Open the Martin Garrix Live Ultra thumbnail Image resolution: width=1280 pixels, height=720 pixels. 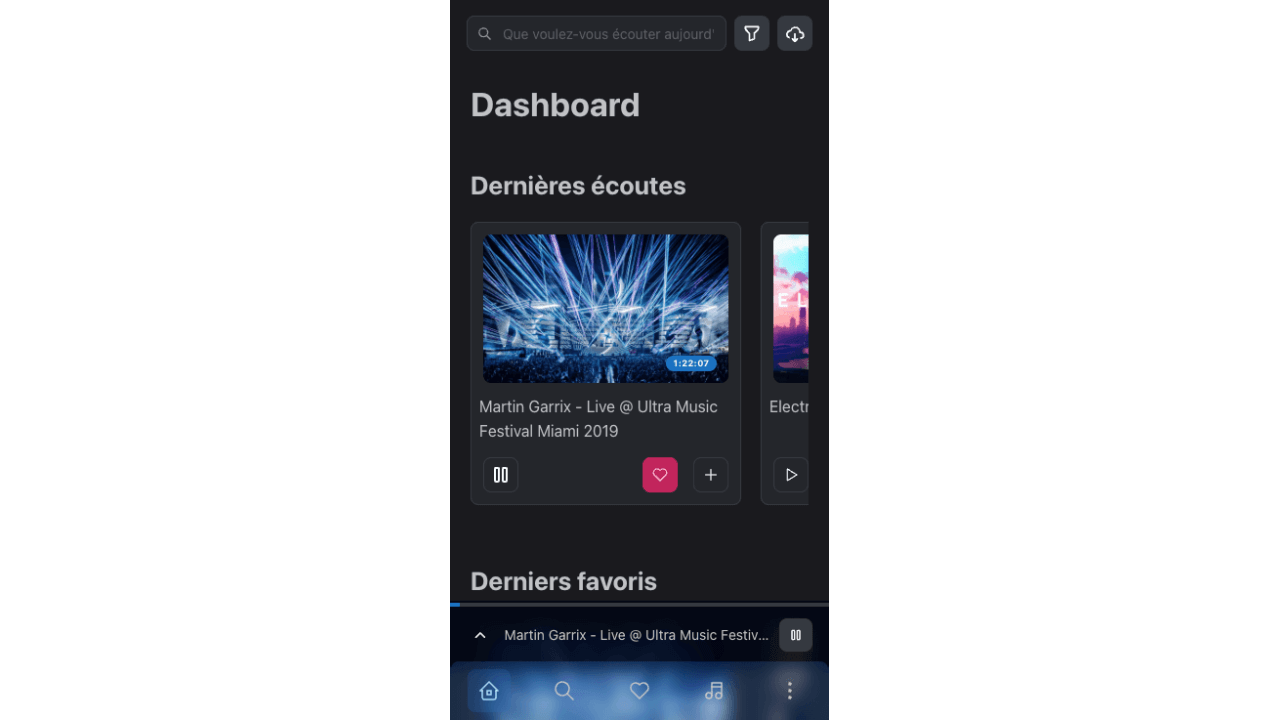click(605, 308)
